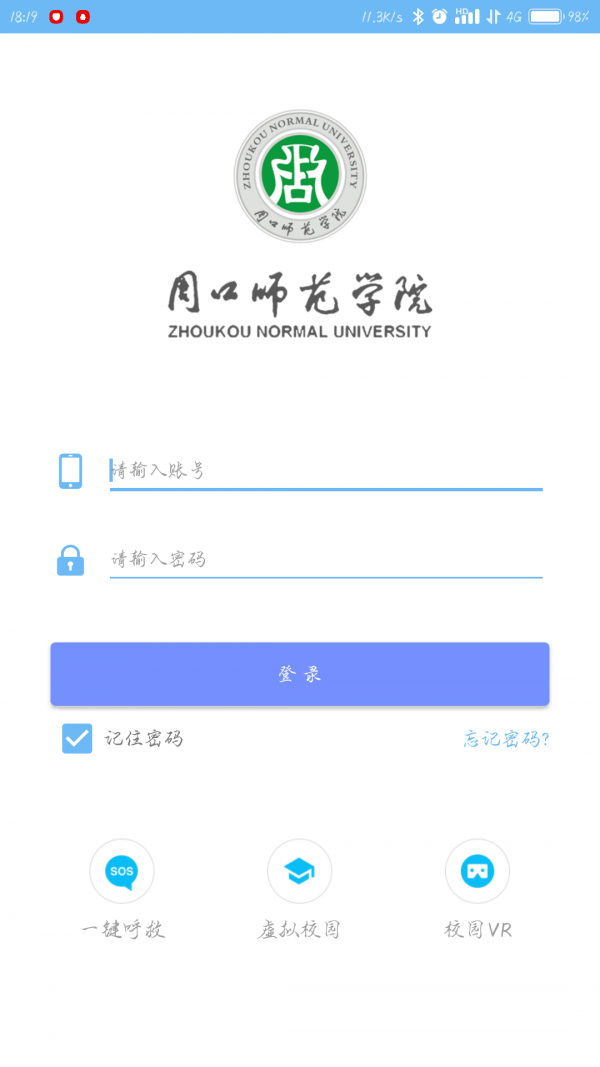This screenshot has height=1067, width=600.
Task: Launch the 校园VR campus VR view
Action: [477, 871]
